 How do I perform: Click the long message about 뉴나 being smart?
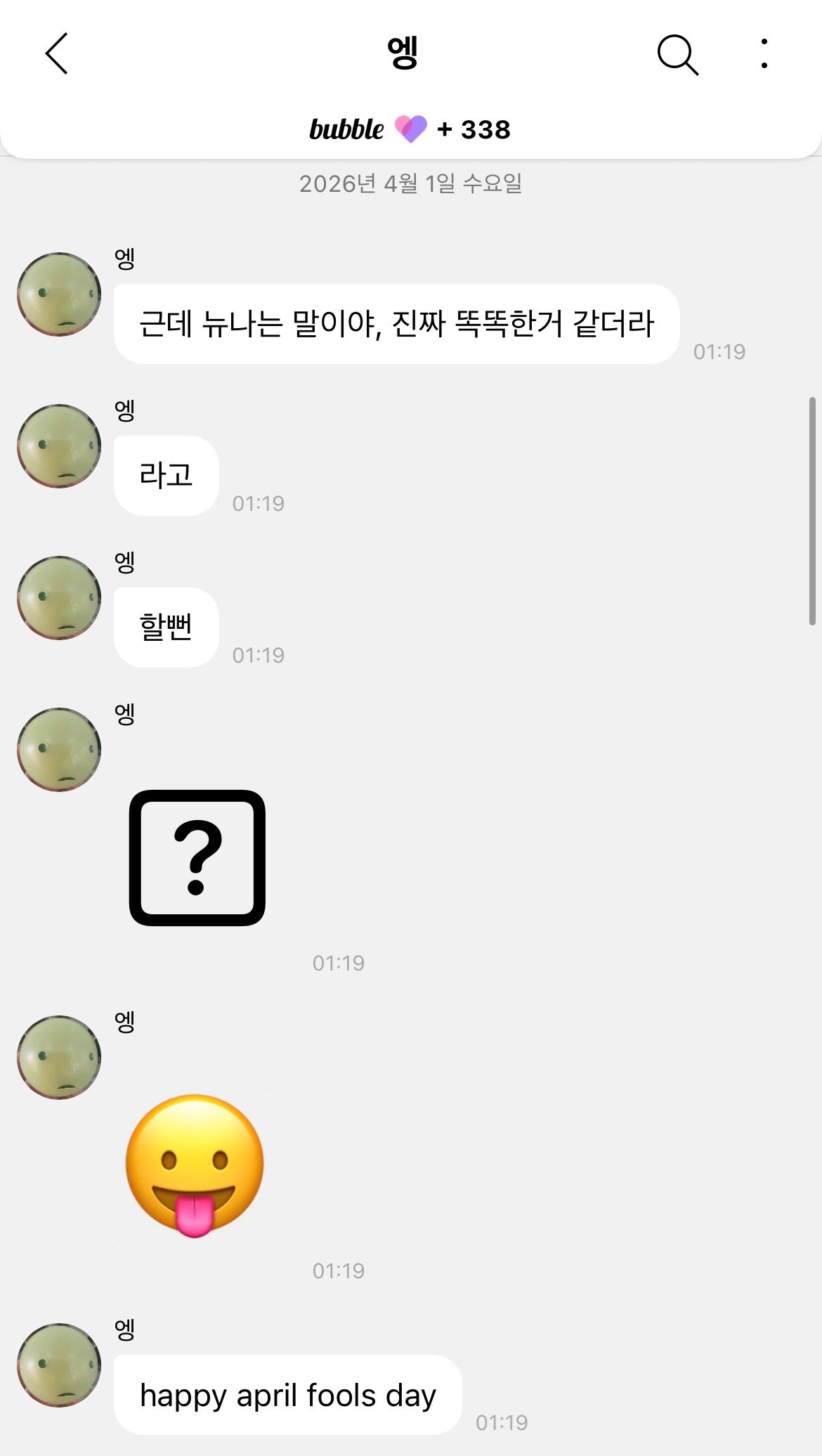[x=397, y=323]
